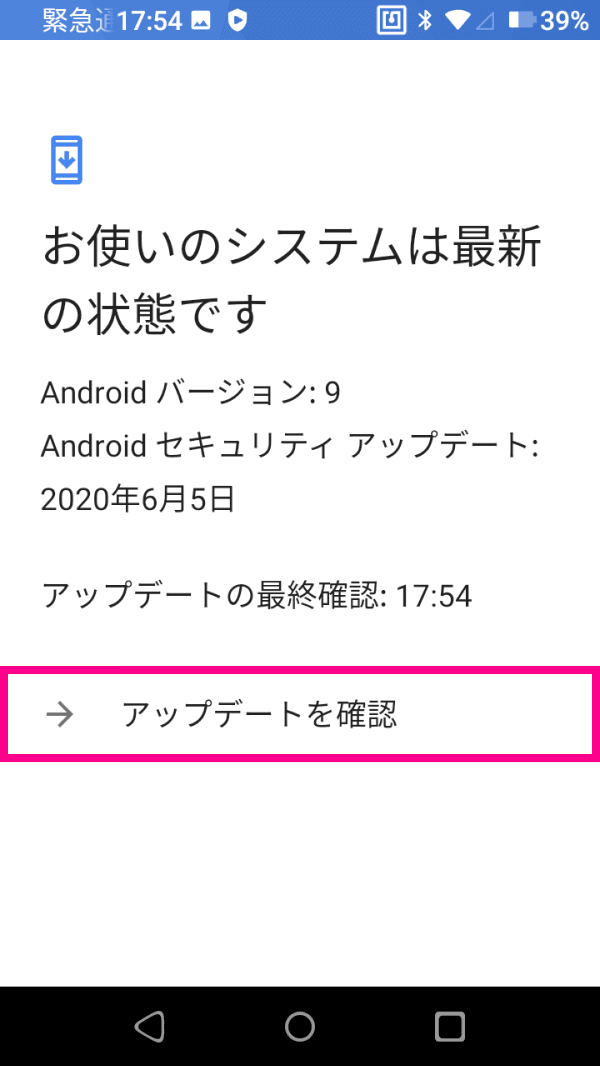Image resolution: width=600 pixels, height=1066 pixels.
Task: Open the recent apps view
Action: [450, 1026]
